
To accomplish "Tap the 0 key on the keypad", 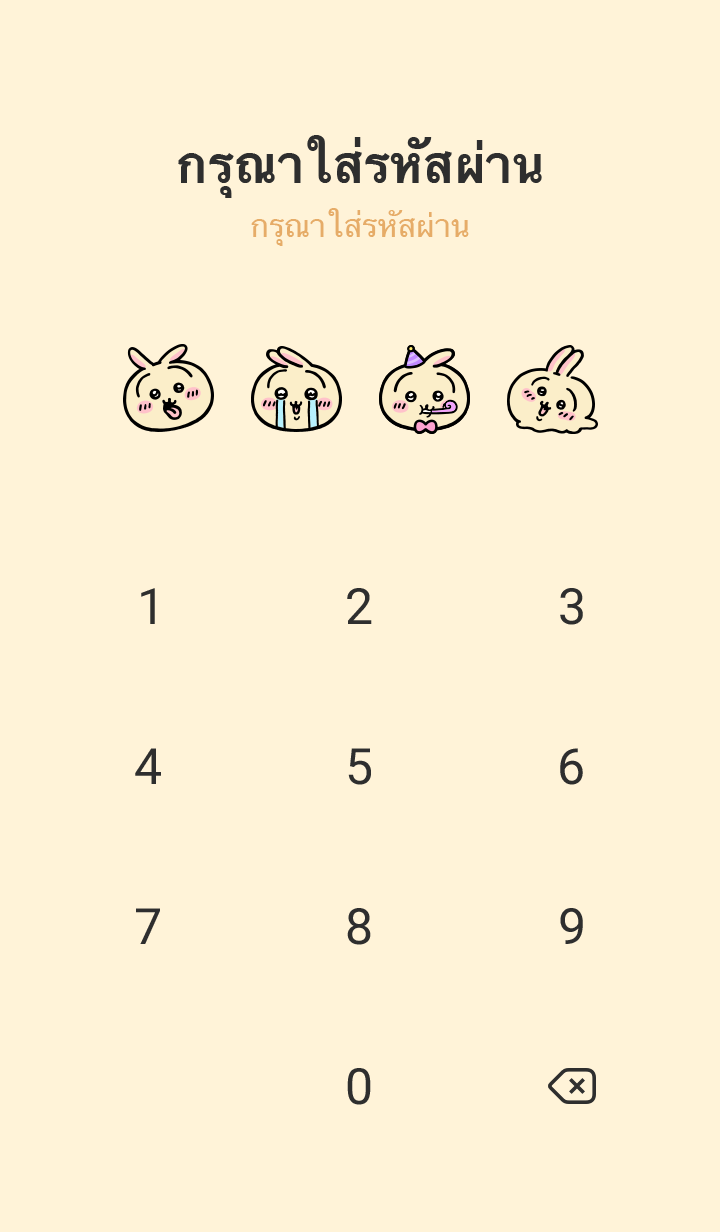I will tap(359, 1087).
